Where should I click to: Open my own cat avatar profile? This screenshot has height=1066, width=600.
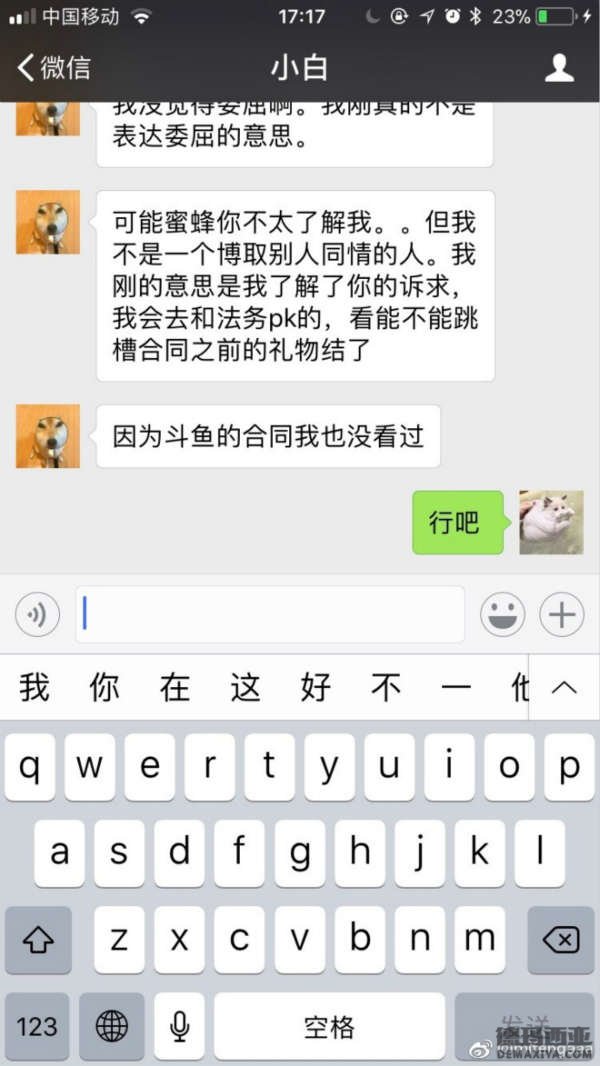[x=551, y=522]
